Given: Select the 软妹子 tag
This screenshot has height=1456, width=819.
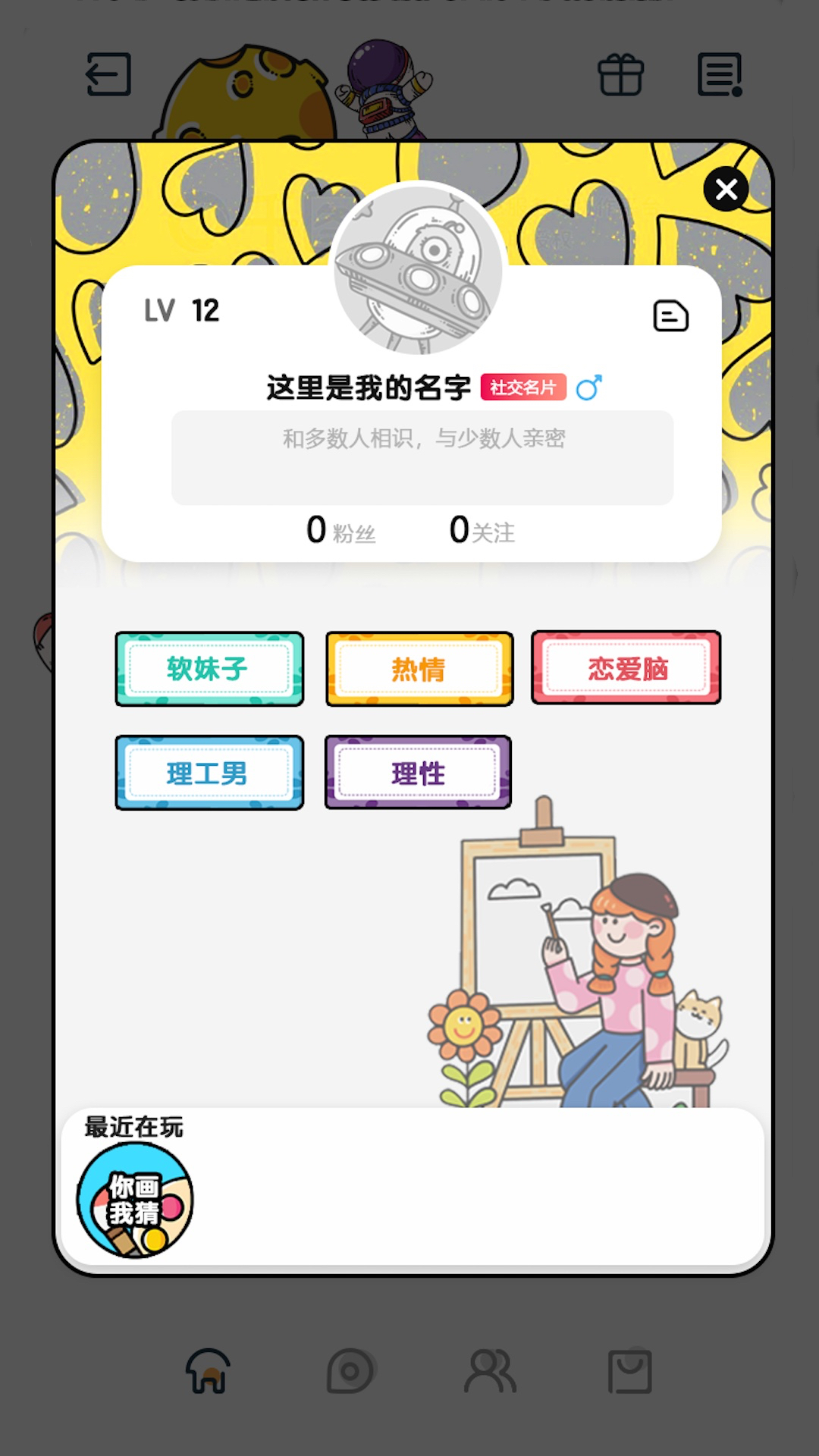Looking at the screenshot, I should [209, 669].
